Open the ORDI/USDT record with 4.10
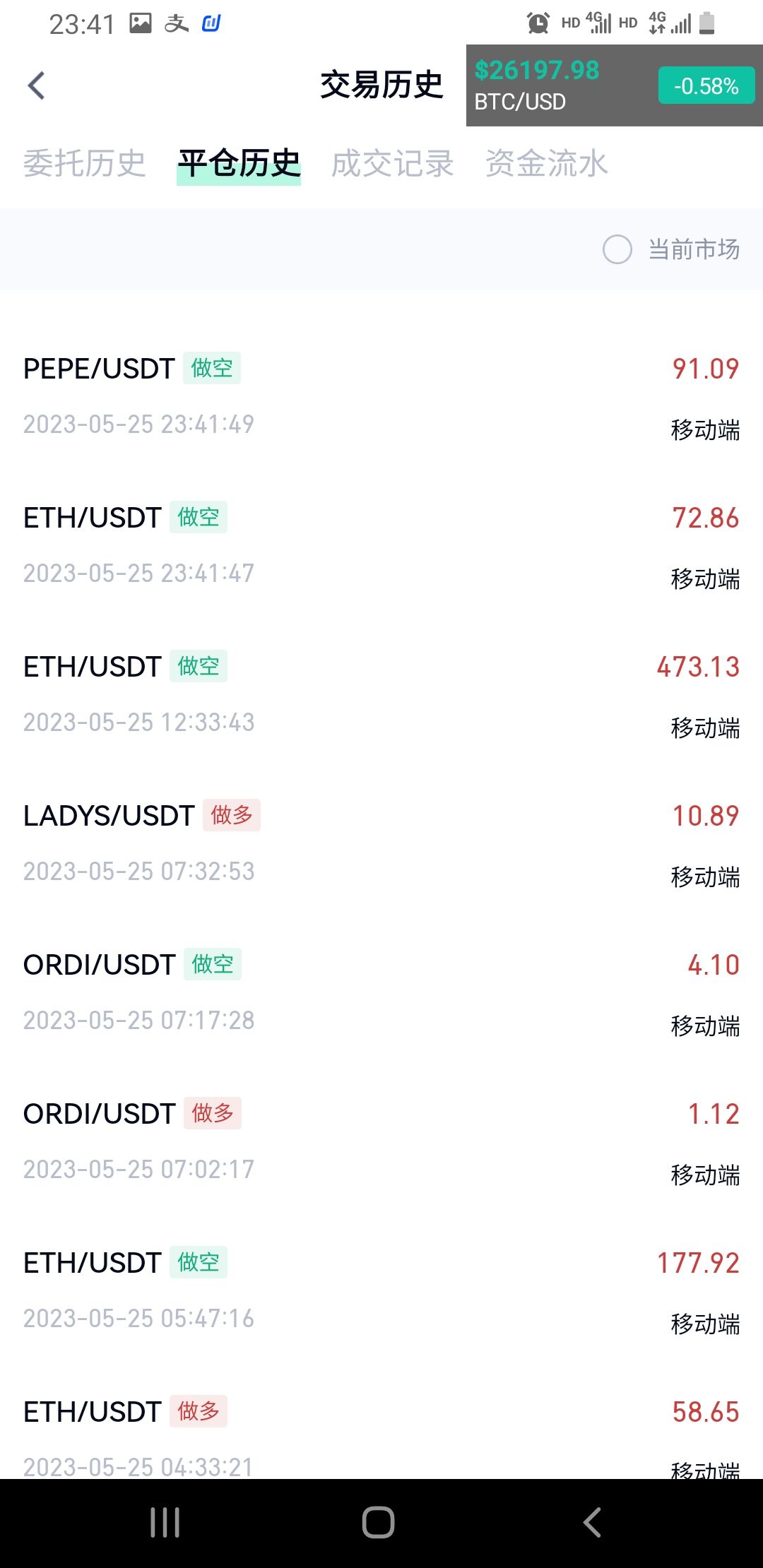The width and height of the screenshot is (763, 1568). (381, 992)
